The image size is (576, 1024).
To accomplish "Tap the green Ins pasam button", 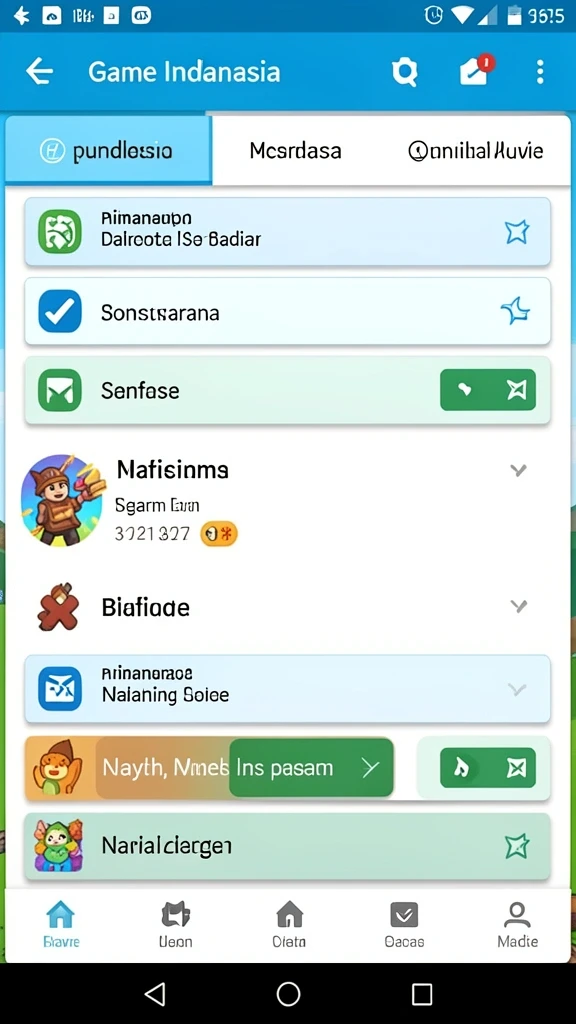I will click(312, 767).
